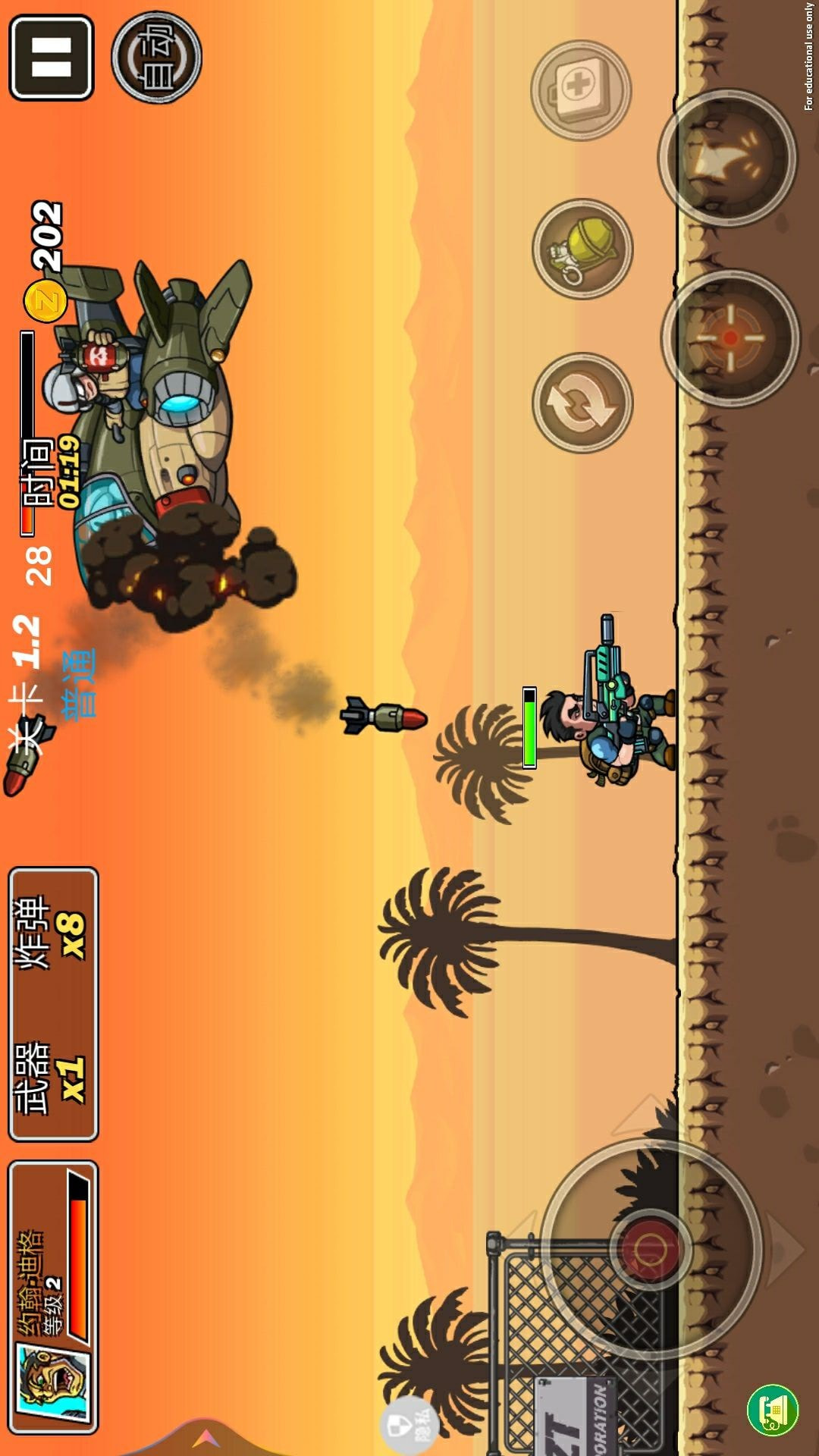Use the medkit to heal
The width and height of the screenshot is (819, 1456).
[581, 89]
